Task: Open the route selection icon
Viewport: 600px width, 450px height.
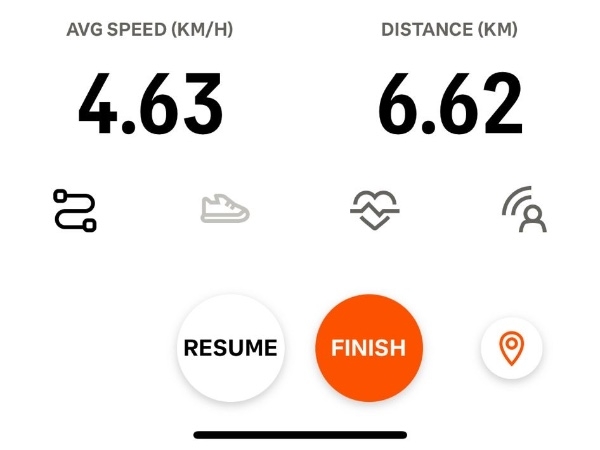Action: coord(75,210)
